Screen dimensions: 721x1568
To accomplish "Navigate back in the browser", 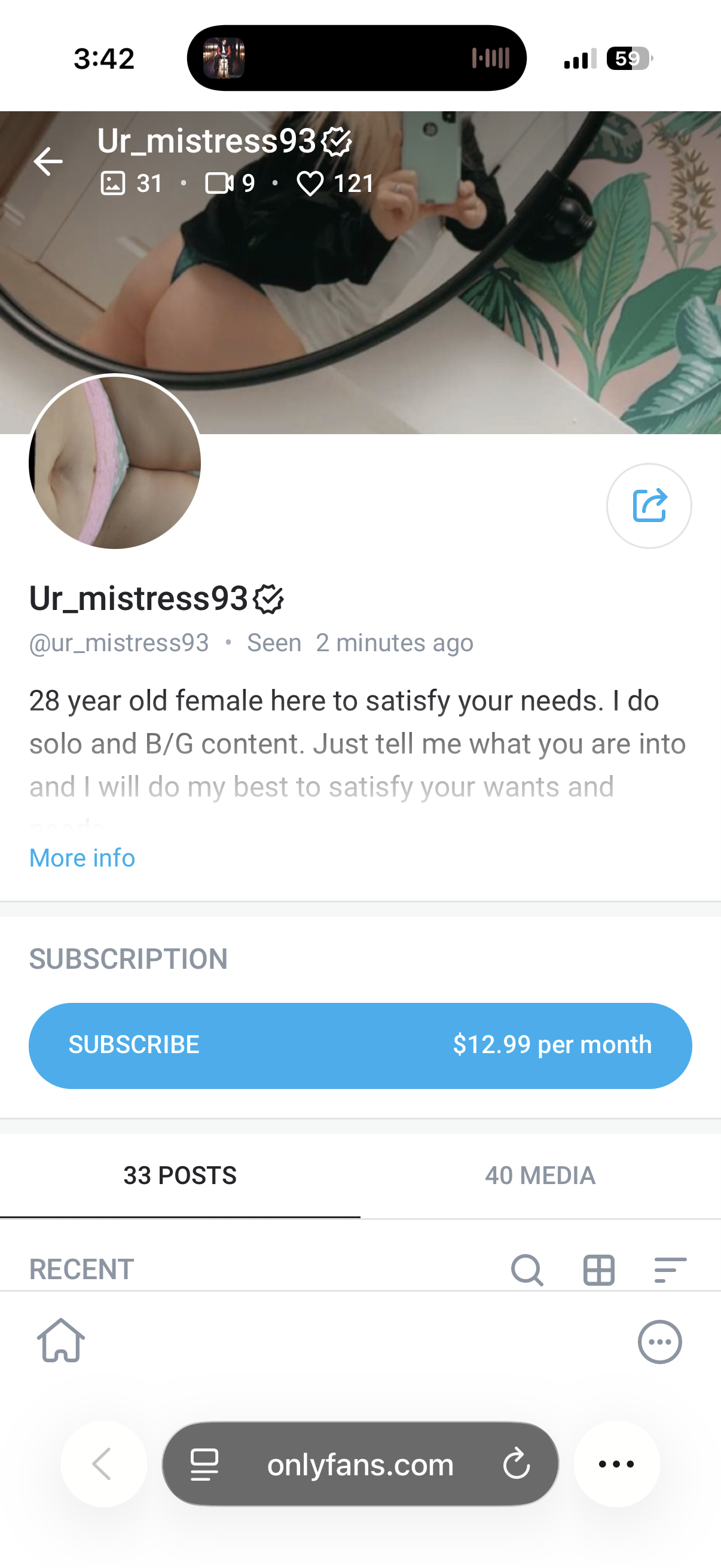I will (103, 1463).
